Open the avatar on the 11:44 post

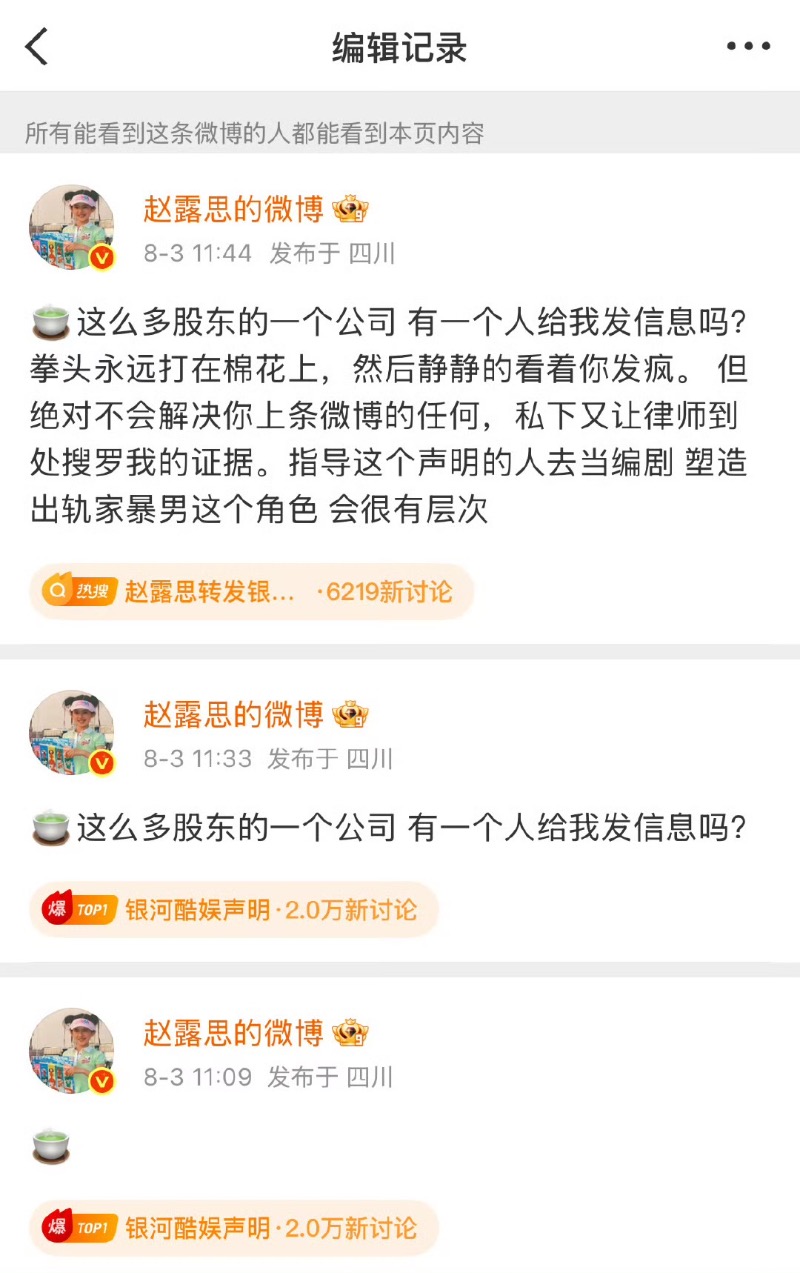pyautogui.click(x=72, y=227)
